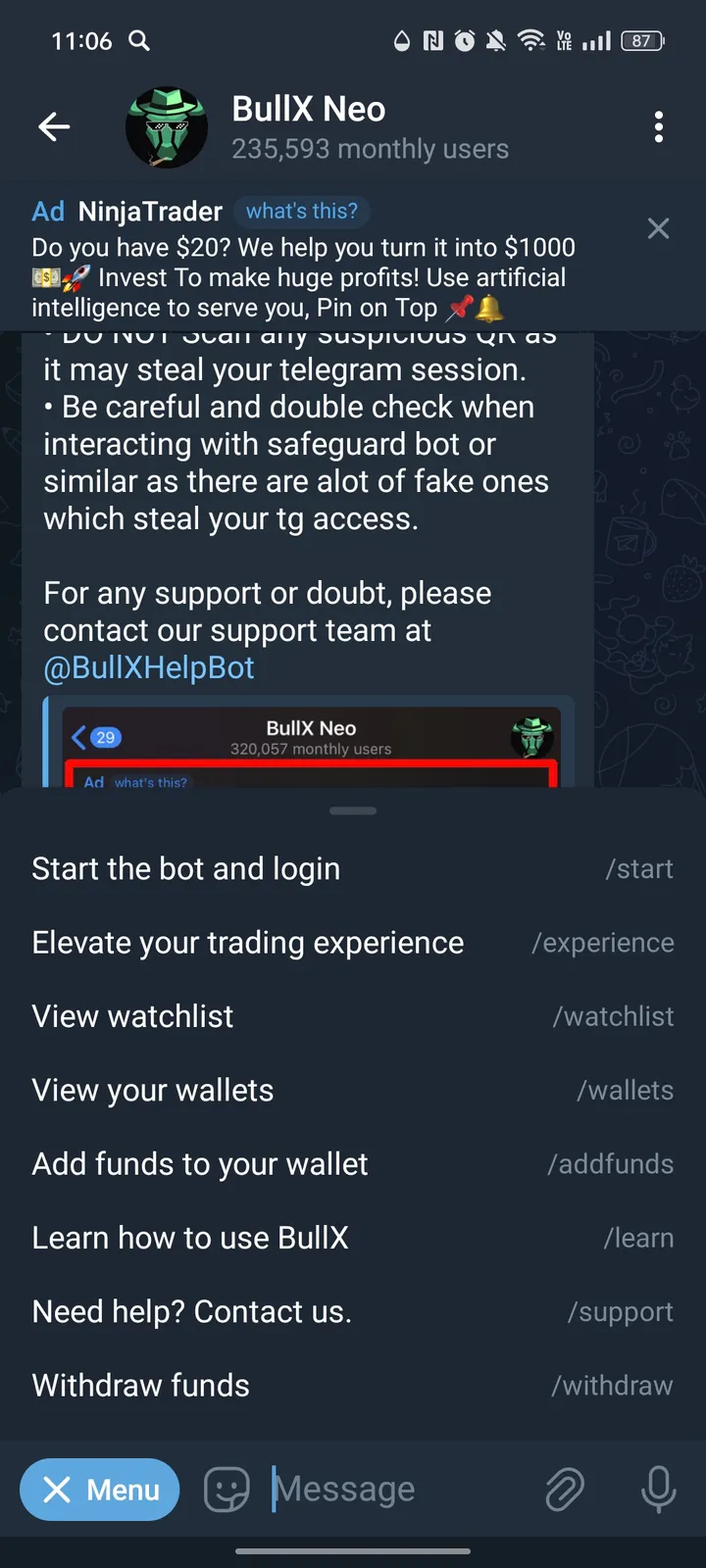706x1568 pixels.
Task: Collapse the bot commands via the drag handle
Action: click(x=352, y=810)
